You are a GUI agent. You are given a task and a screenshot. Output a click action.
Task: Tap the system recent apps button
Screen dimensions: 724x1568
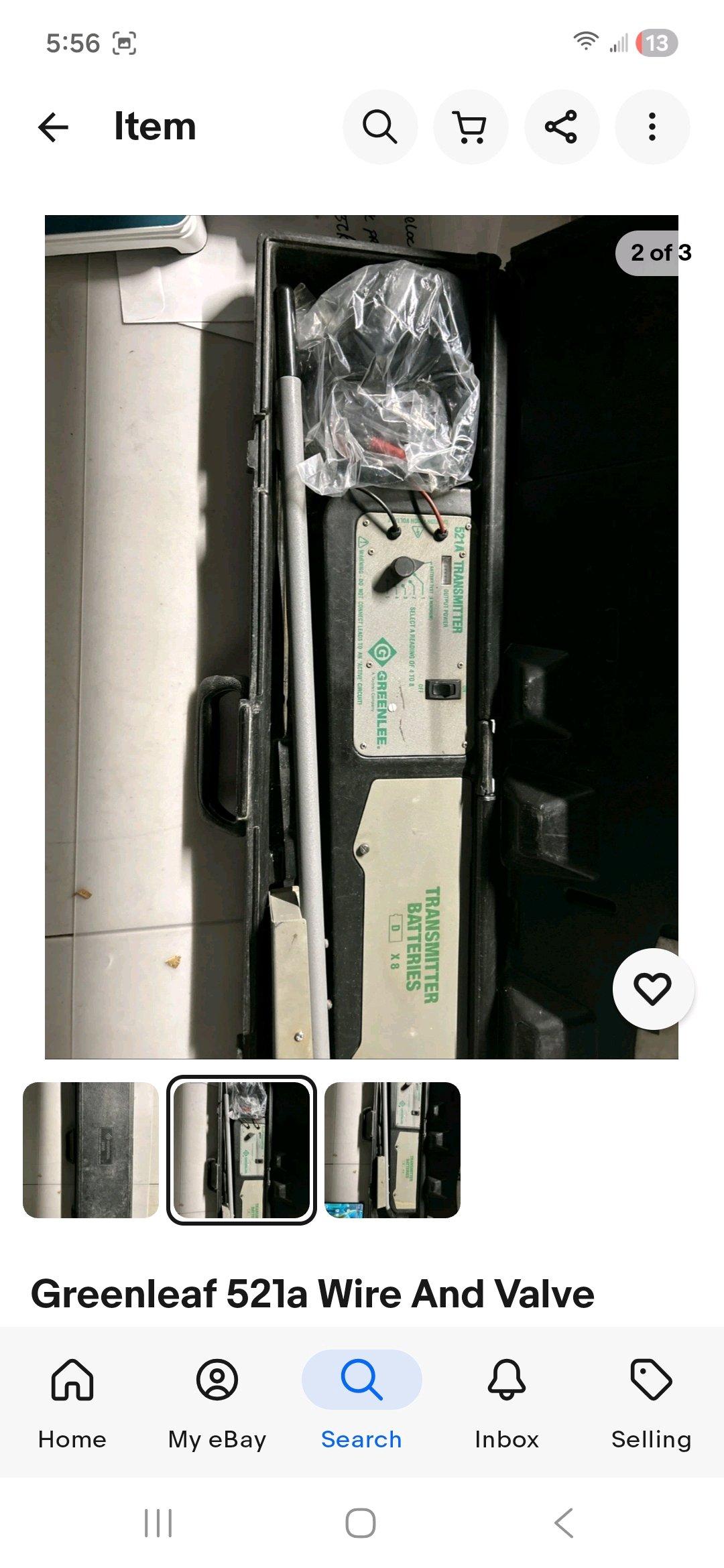[x=158, y=1523]
